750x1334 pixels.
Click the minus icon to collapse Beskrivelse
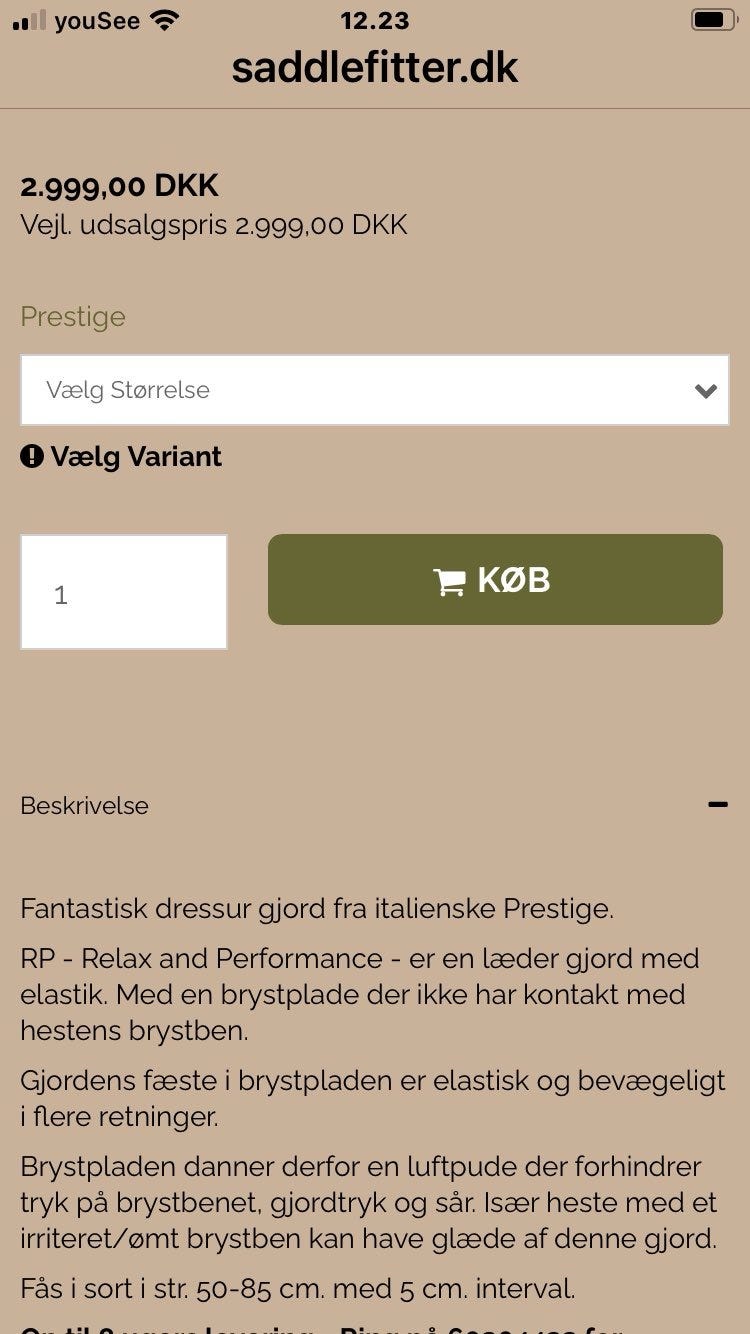click(717, 803)
